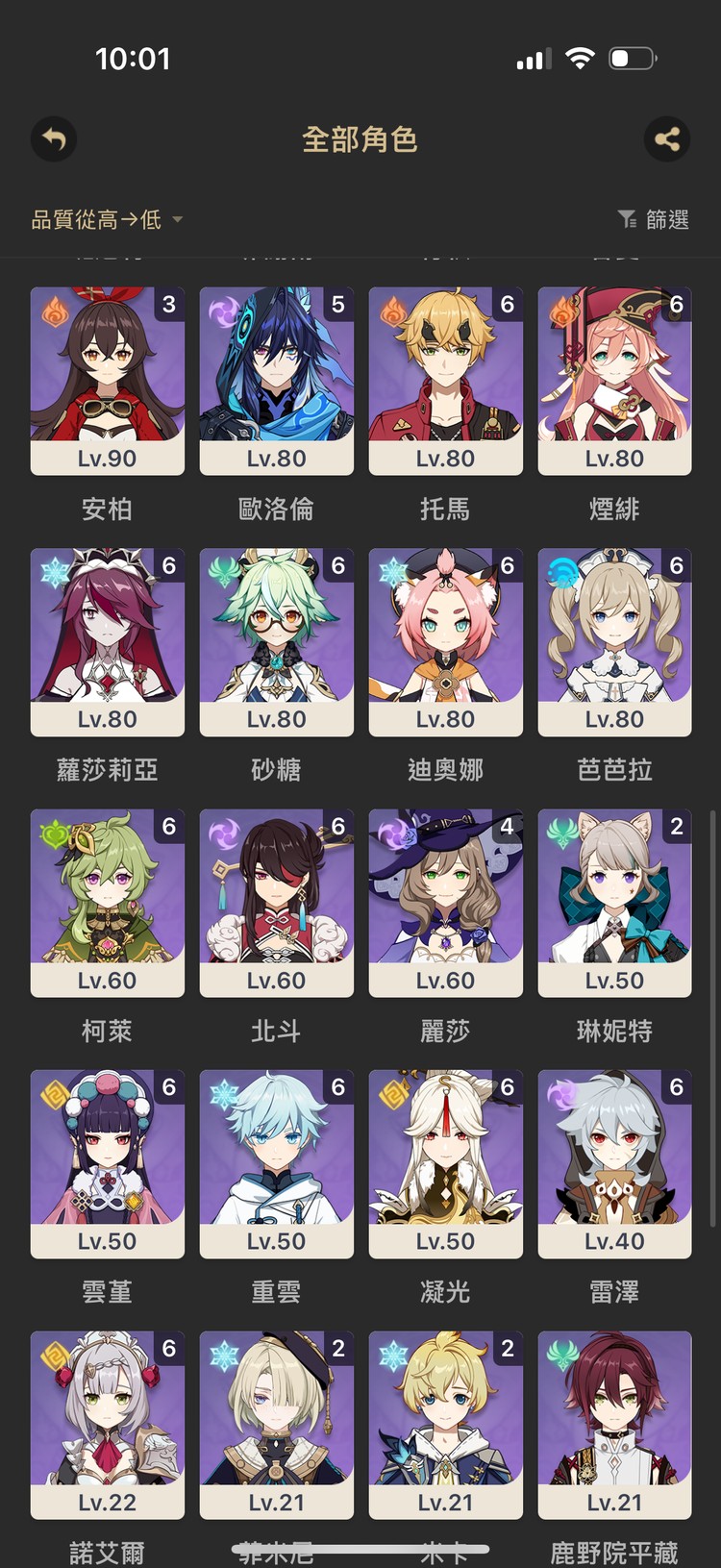Screen dimensions: 721x1568
Task: View 迪奧娜 character details
Action: pyautogui.click(x=445, y=642)
